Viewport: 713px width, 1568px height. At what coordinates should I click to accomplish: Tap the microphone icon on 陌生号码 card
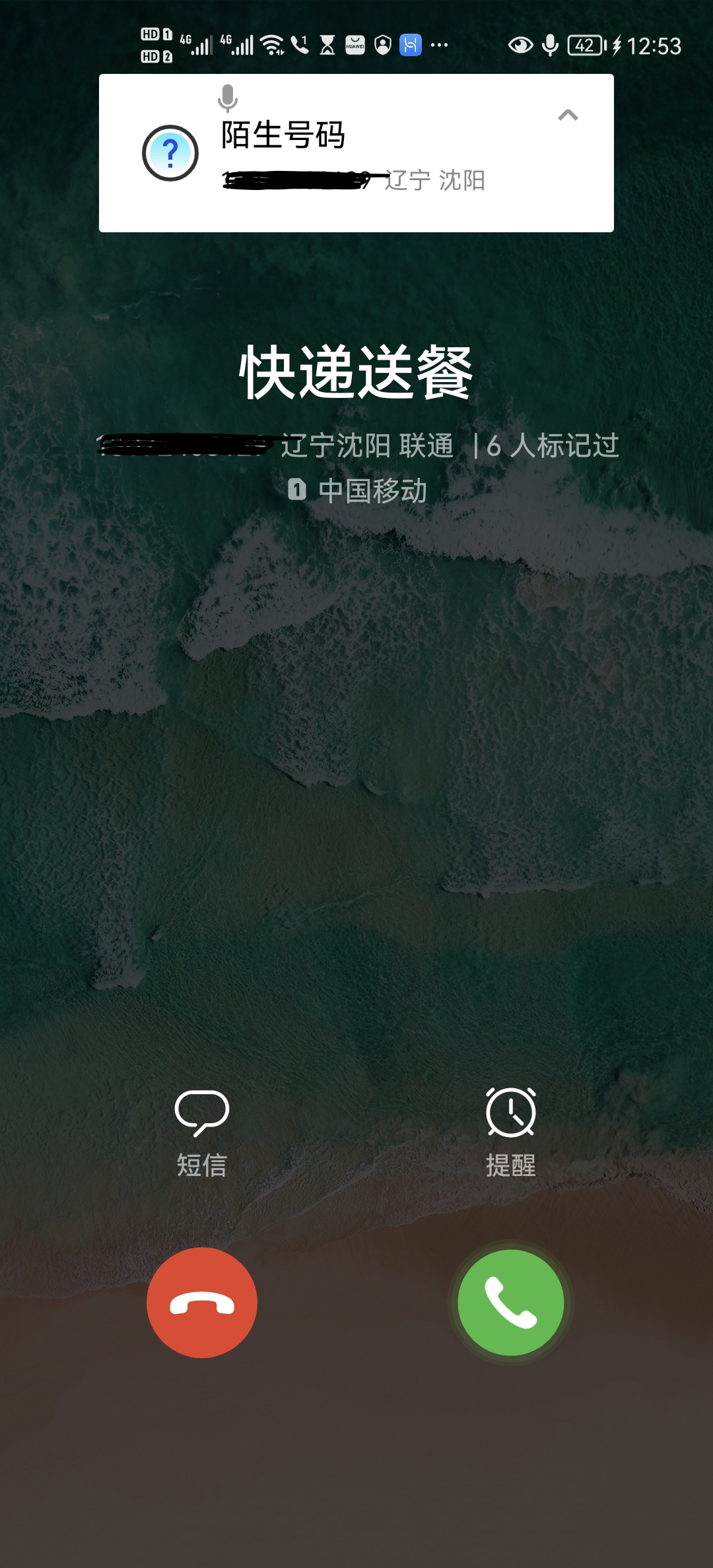pyautogui.click(x=228, y=98)
